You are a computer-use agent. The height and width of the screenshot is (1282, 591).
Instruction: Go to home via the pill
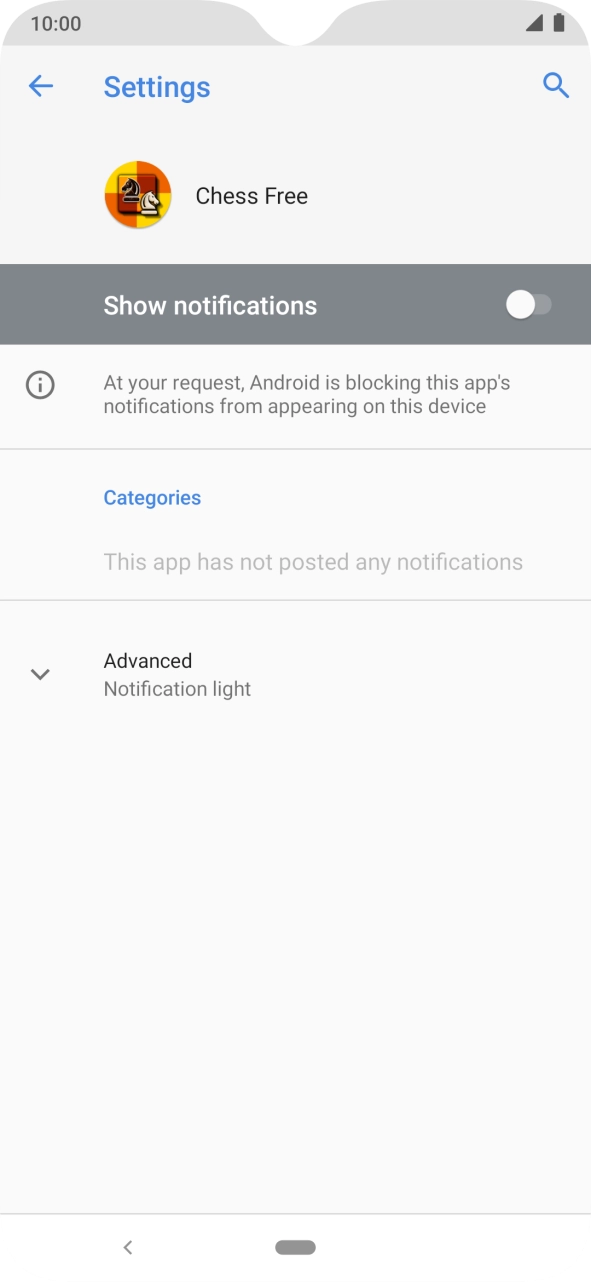295,1247
